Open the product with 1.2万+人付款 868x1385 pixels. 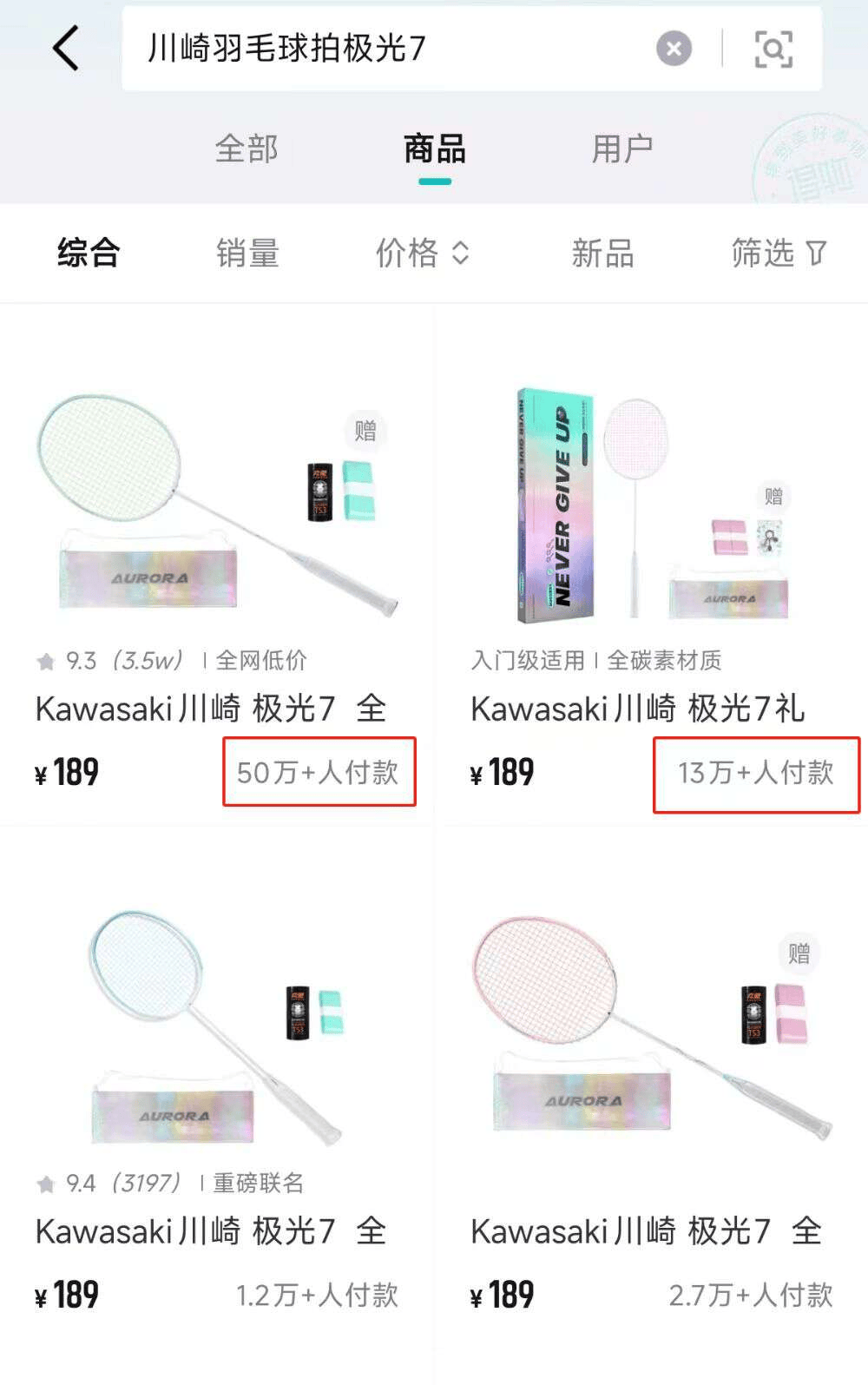(217, 1042)
